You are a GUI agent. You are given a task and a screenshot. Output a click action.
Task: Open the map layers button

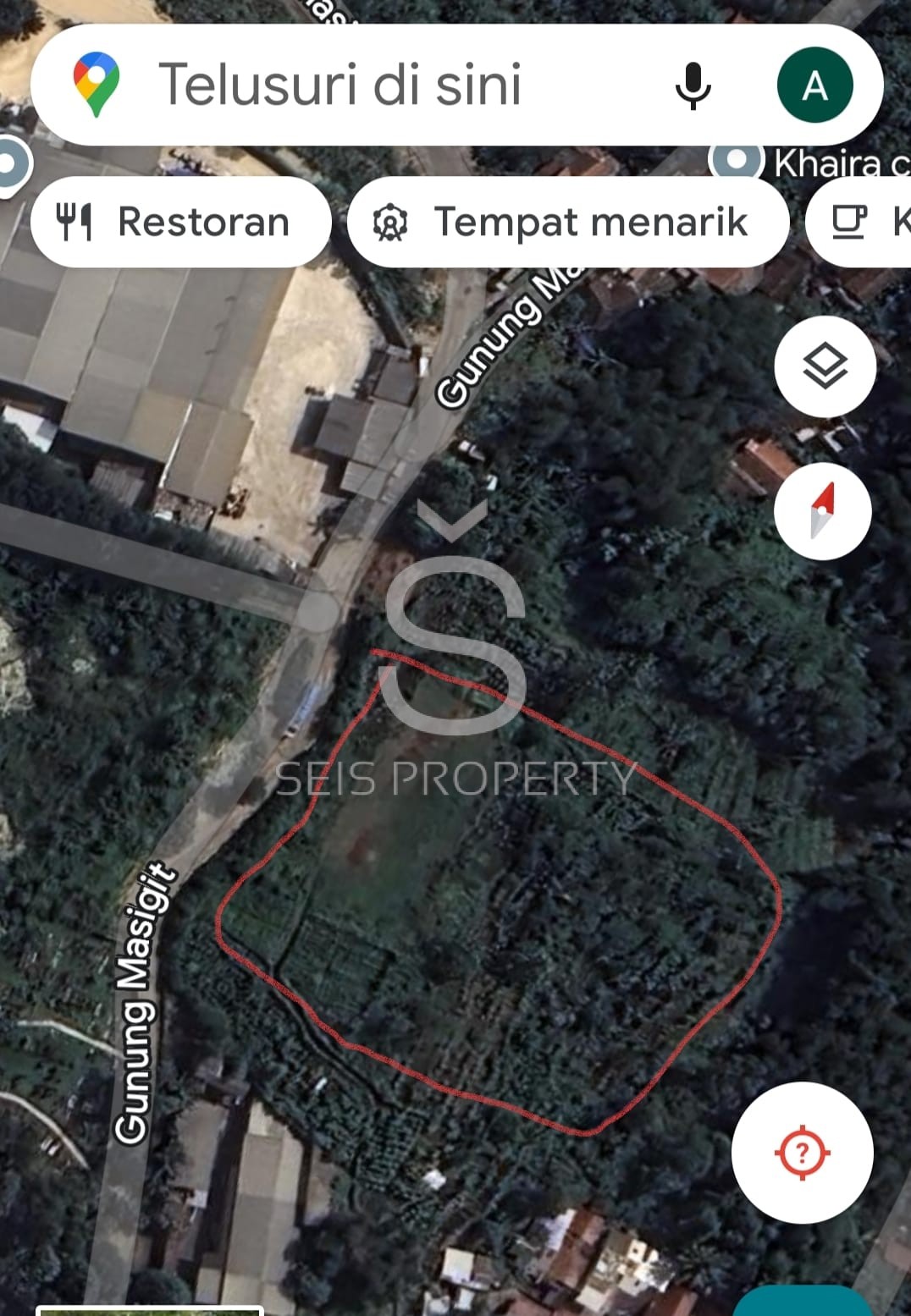pos(825,366)
